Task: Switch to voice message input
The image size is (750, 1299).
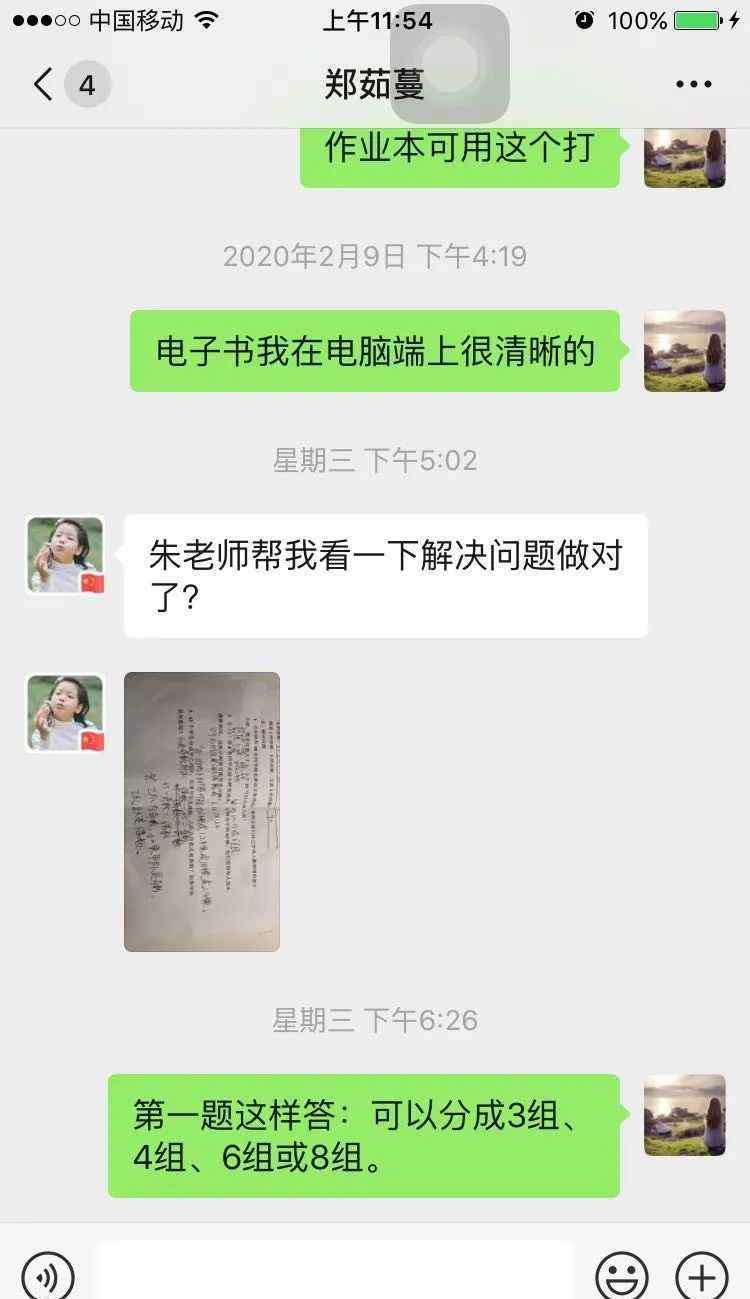Action: 48,1275
